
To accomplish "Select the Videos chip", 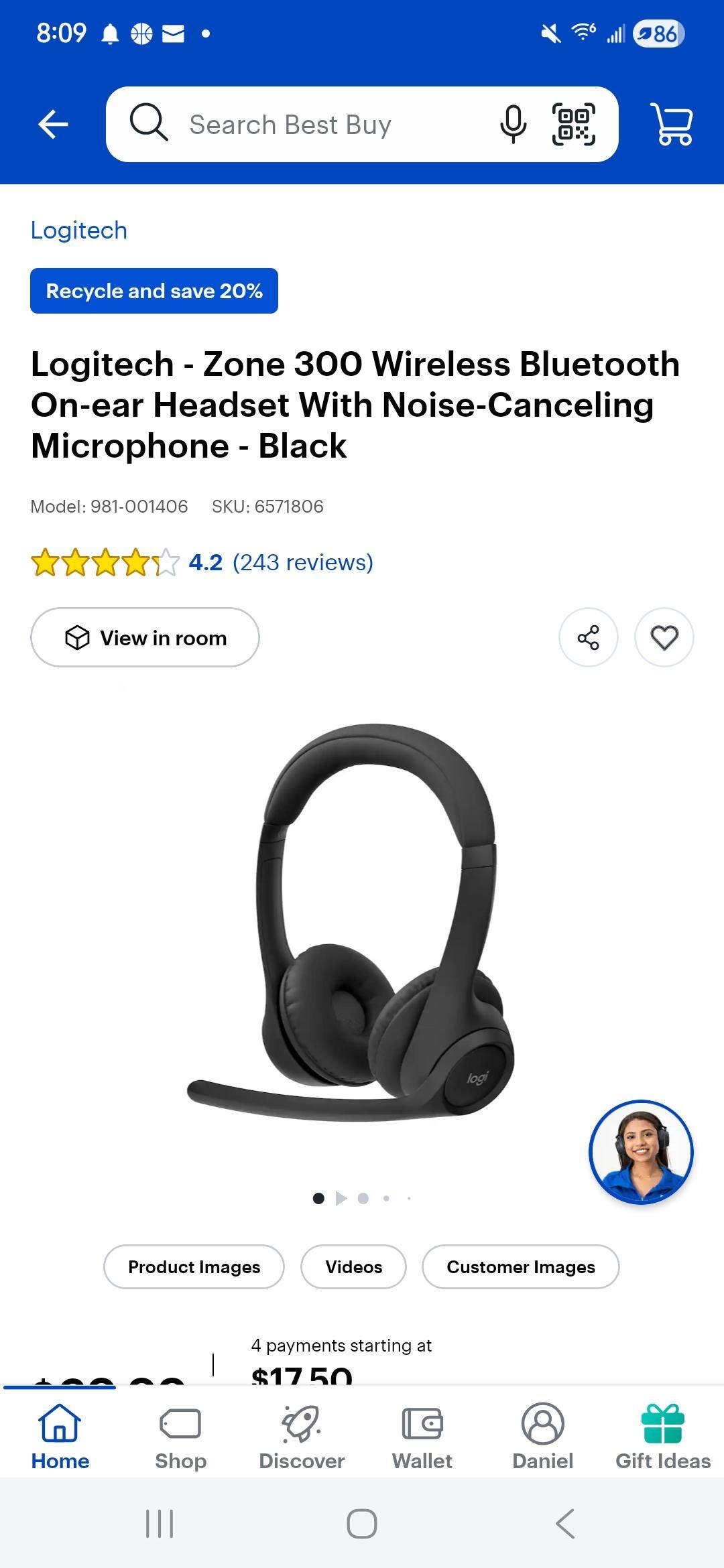I will click(353, 1266).
